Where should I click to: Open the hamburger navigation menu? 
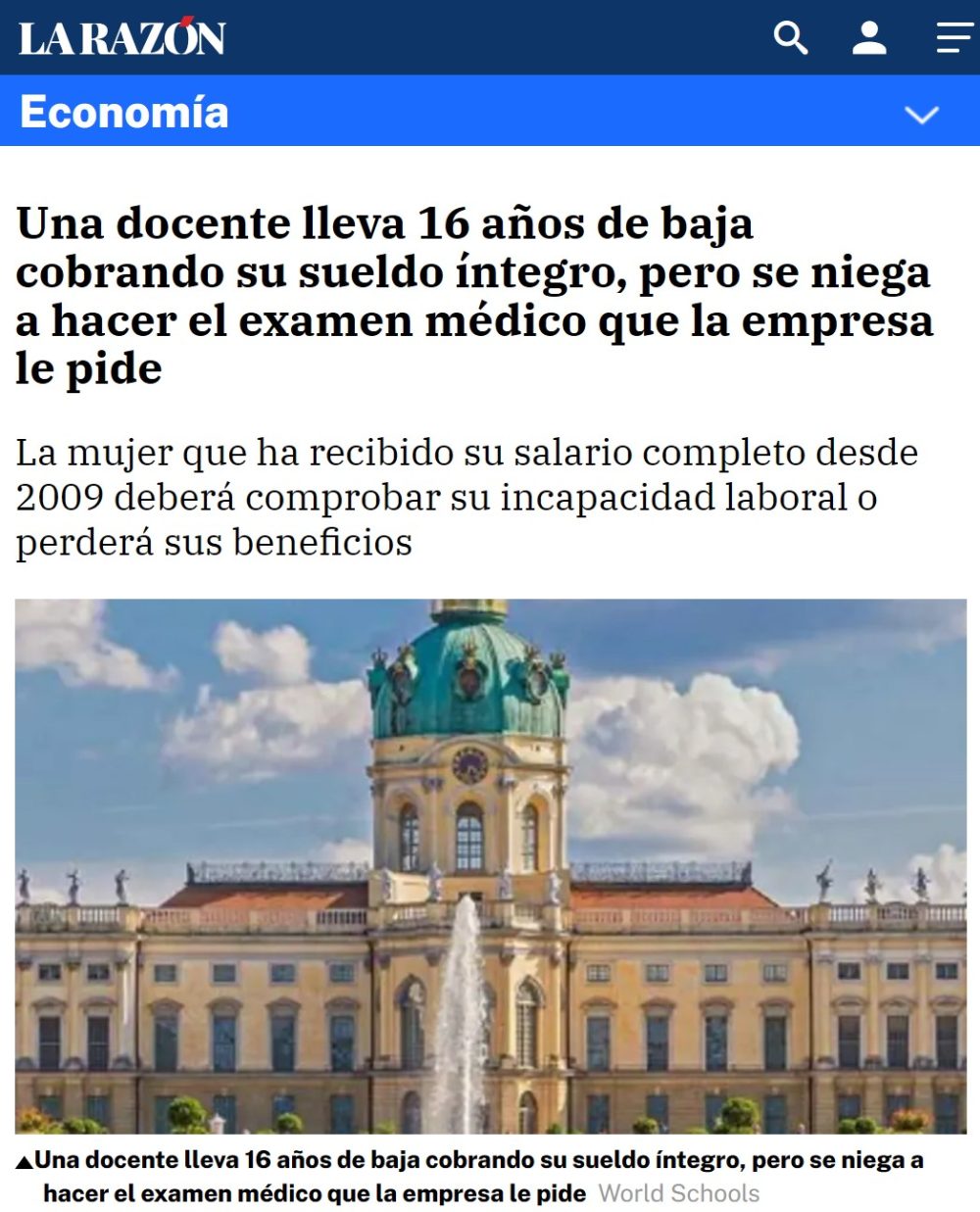(x=945, y=39)
